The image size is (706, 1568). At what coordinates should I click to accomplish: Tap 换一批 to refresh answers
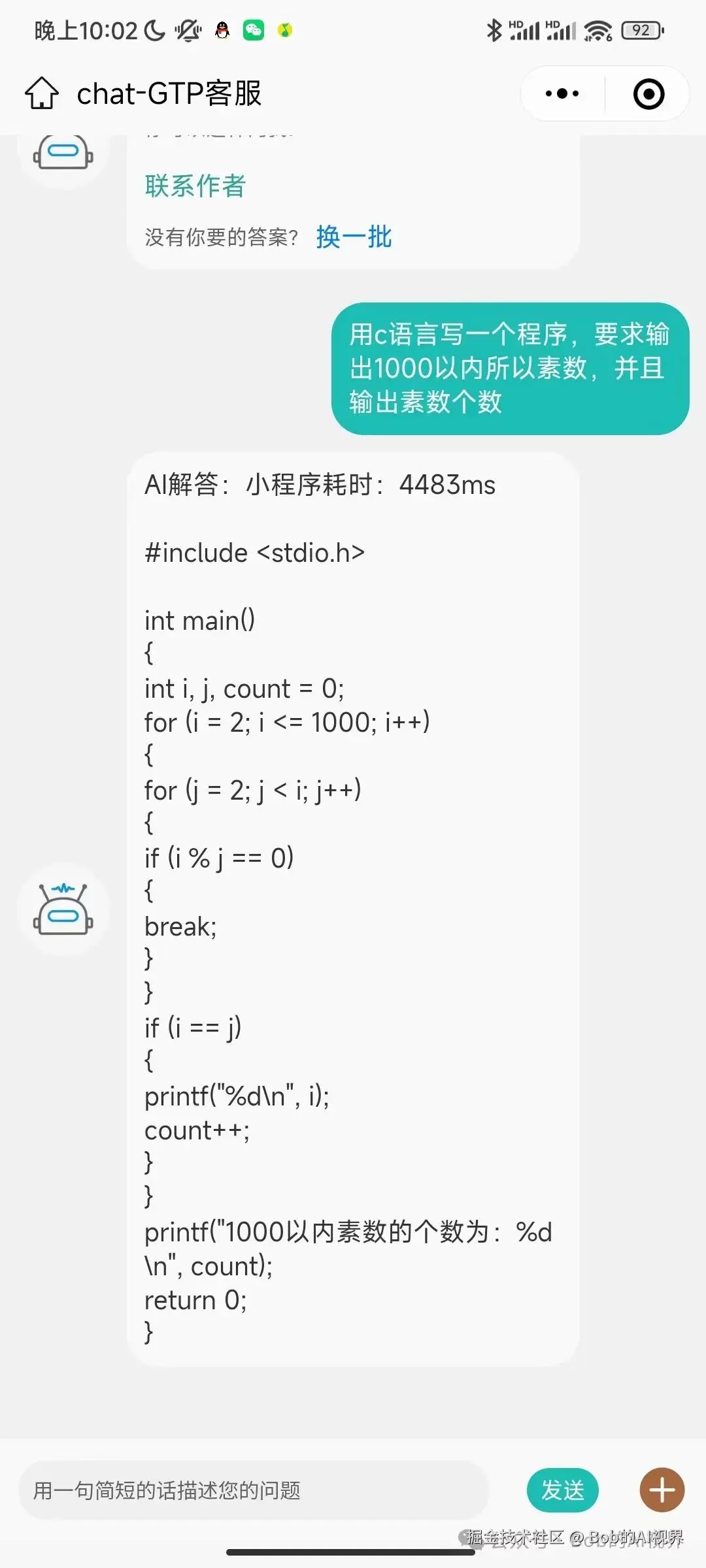[x=354, y=237]
